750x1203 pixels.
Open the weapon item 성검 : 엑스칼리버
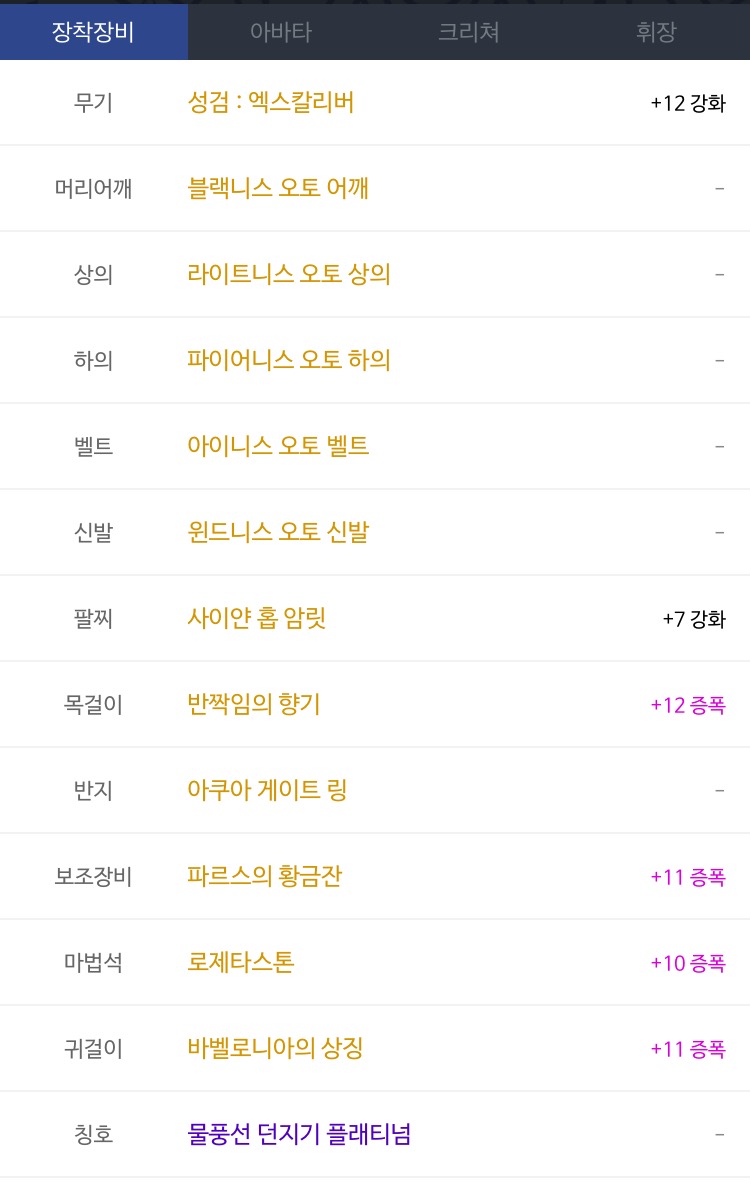(x=270, y=102)
